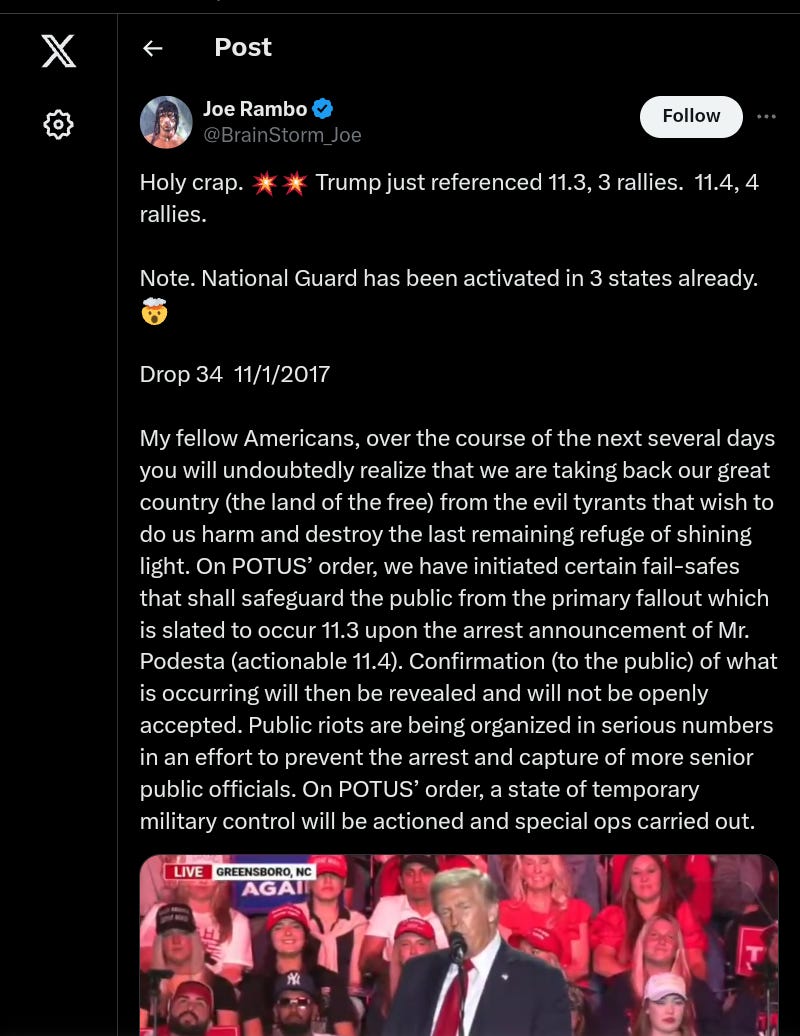Play the Greensboro rally video
The width and height of the screenshot is (800, 1036).
pyautogui.click(x=458, y=945)
